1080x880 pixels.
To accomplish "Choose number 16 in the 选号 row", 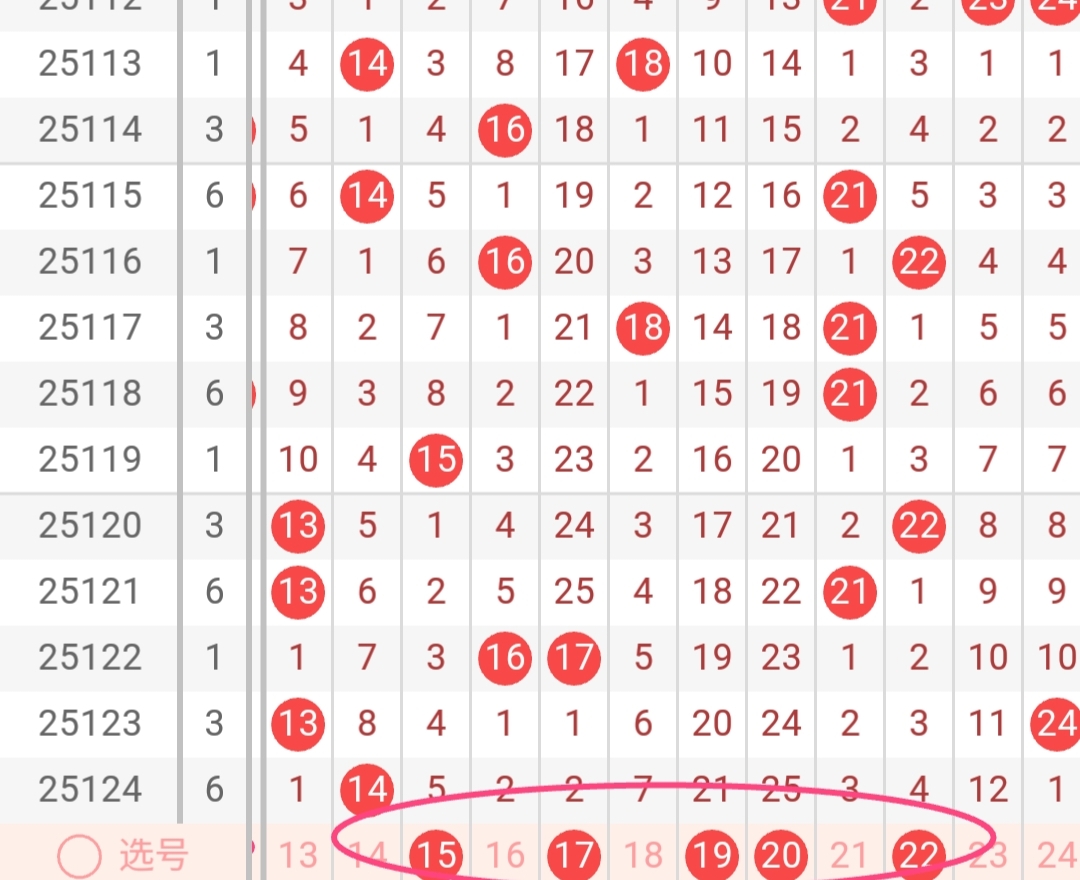I will pyautogui.click(x=505, y=855).
